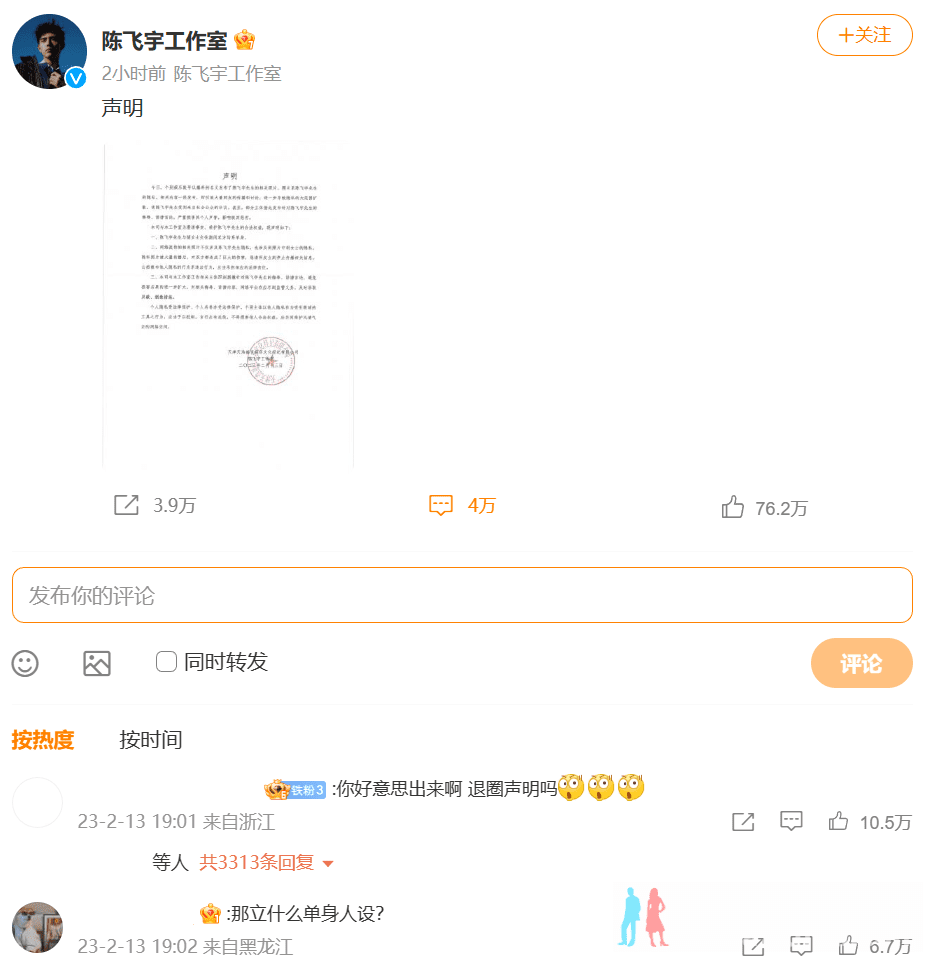This screenshot has width=941, height=970.
Task: Switch to 按热度 sorting tab
Action: tap(43, 740)
